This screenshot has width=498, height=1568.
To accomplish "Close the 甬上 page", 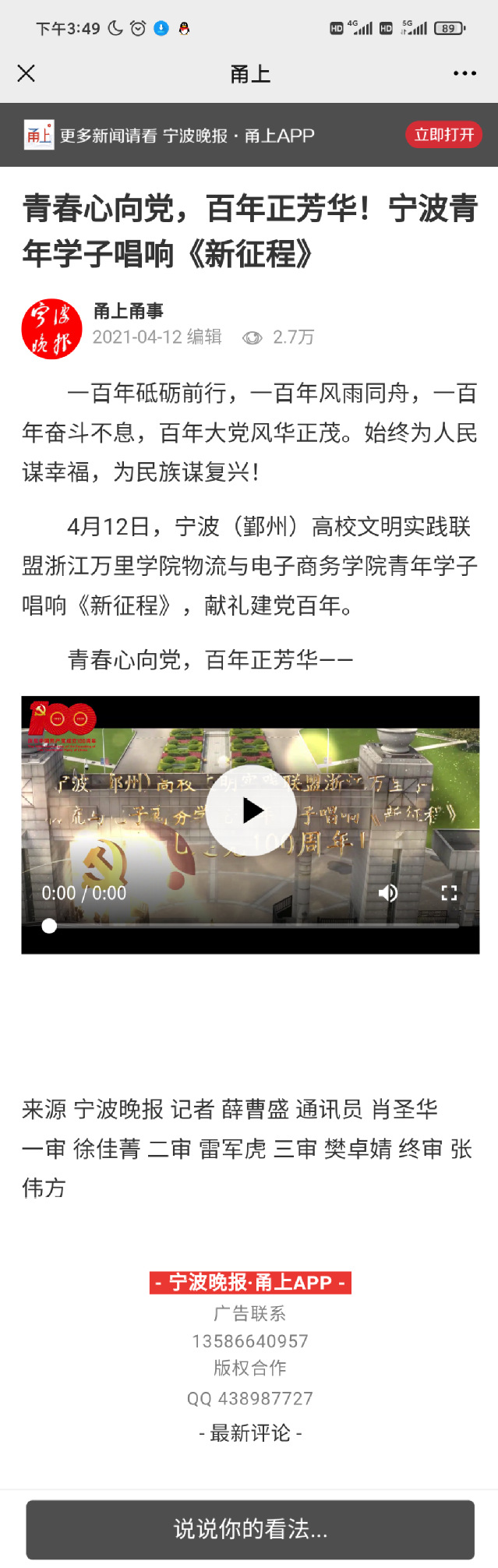I will [x=26, y=73].
